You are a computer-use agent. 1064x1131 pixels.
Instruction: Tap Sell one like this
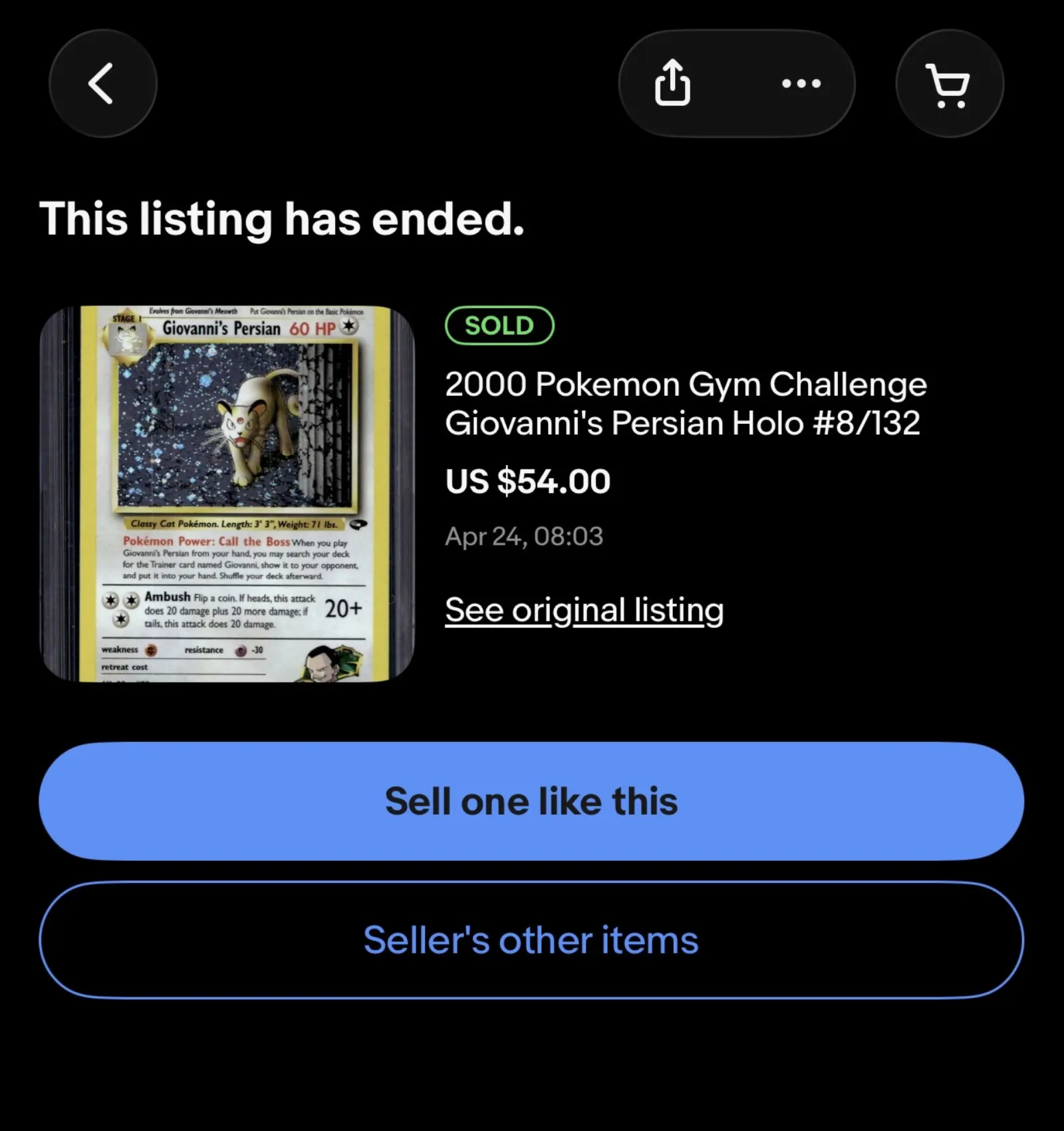click(531, 801)
